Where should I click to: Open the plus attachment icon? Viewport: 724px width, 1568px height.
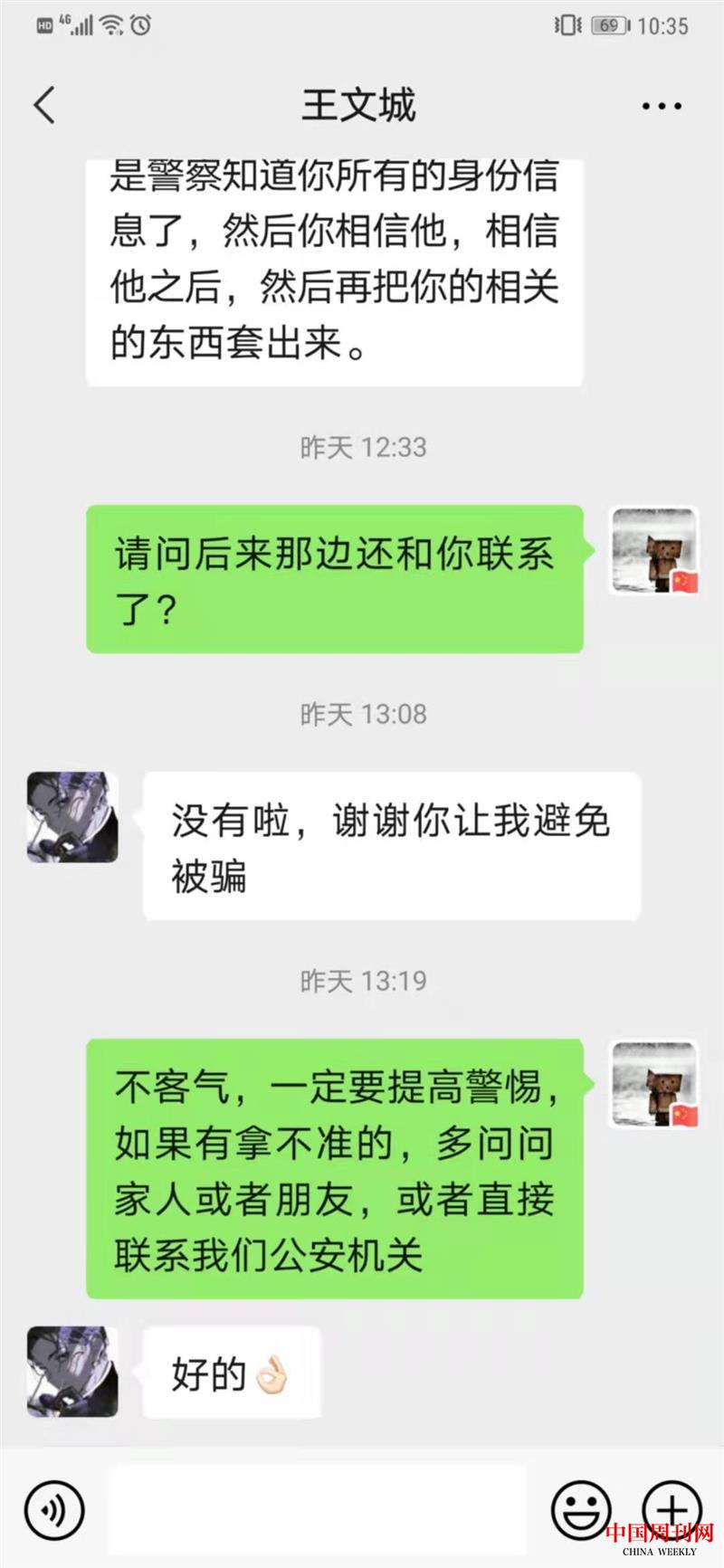tap(671, 1506)
